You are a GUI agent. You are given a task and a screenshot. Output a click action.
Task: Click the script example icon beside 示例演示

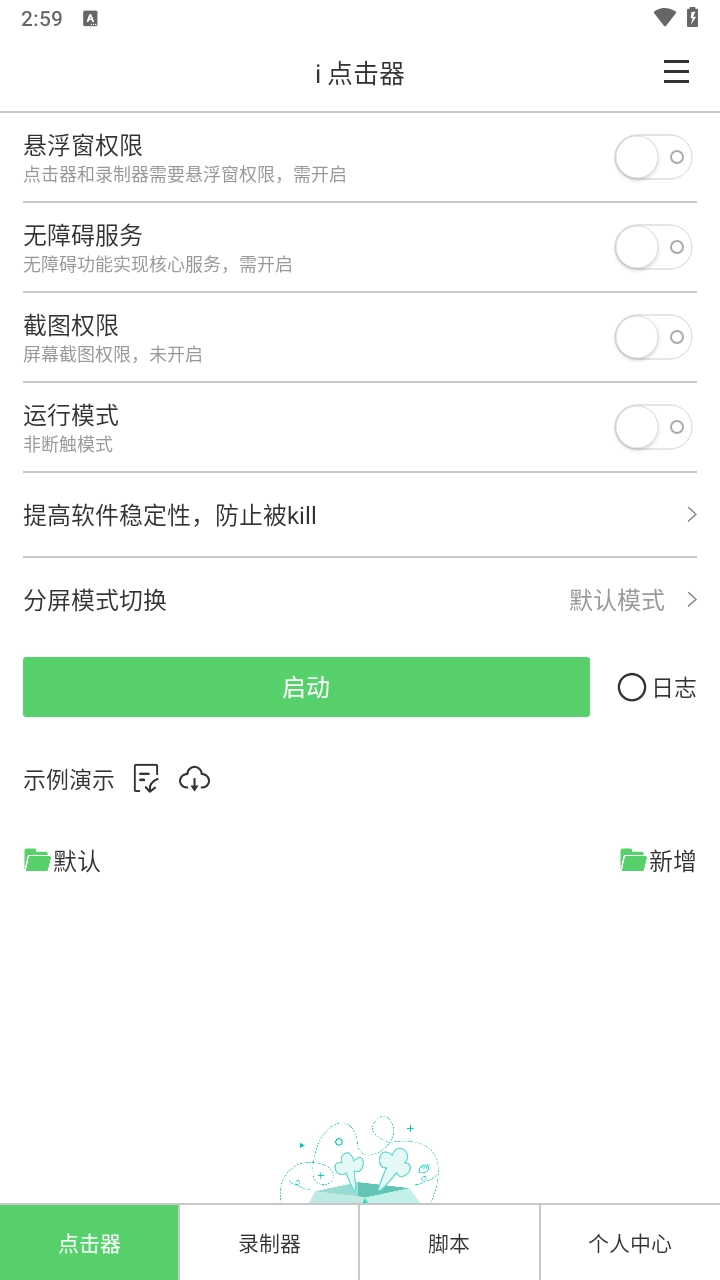pyautogui.click(x=146, y=778)
